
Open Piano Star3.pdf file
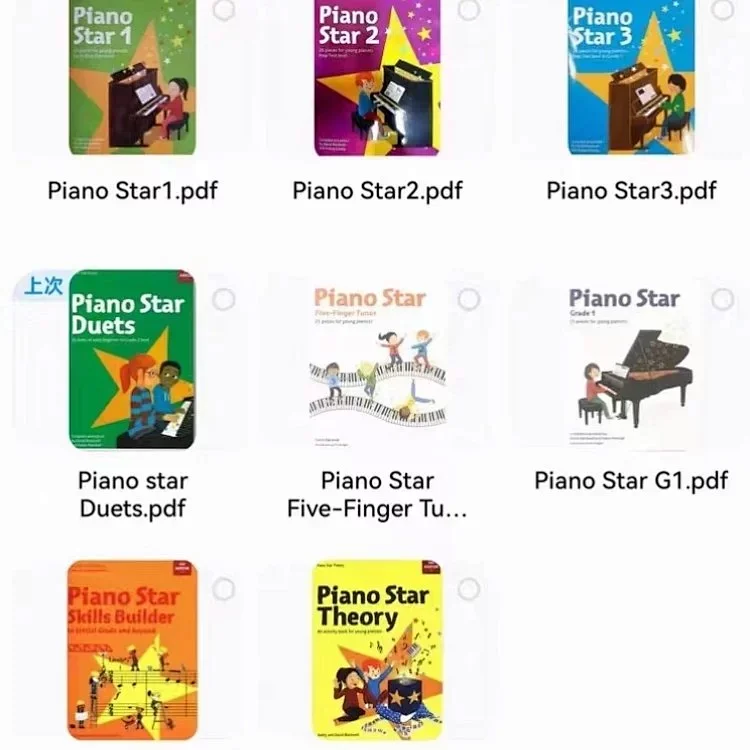pos(631,78)
